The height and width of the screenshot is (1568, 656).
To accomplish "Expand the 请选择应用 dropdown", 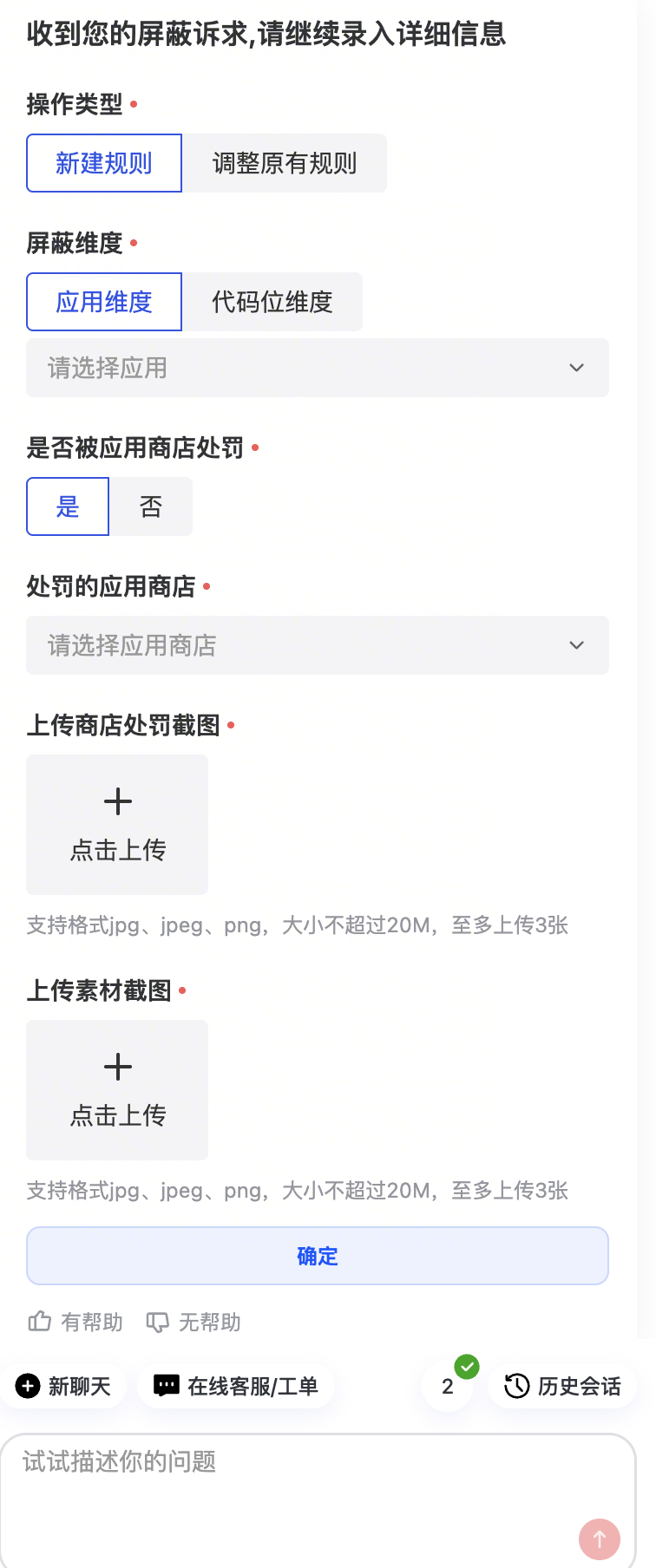I will click(x=317, y=368).
